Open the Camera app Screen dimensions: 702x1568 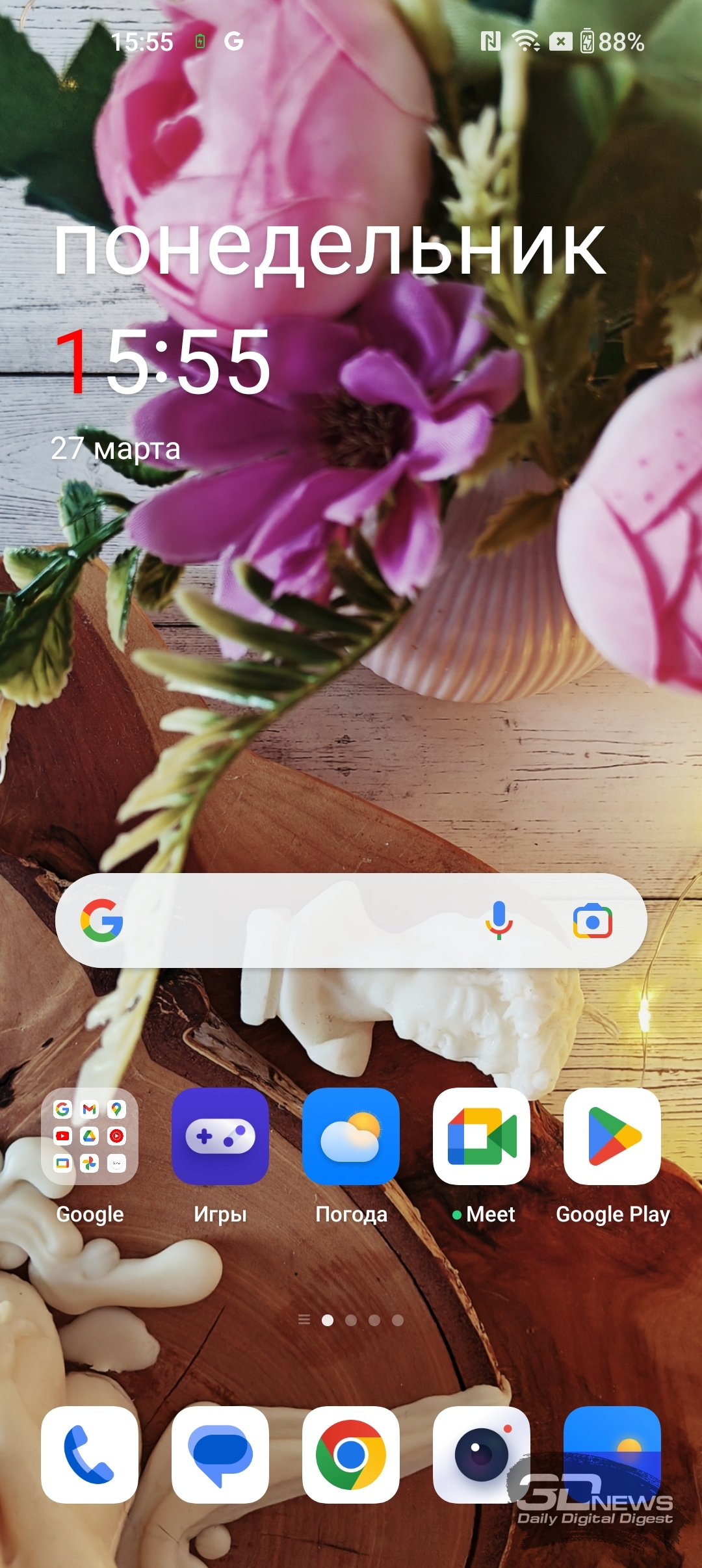[482, 1455]
